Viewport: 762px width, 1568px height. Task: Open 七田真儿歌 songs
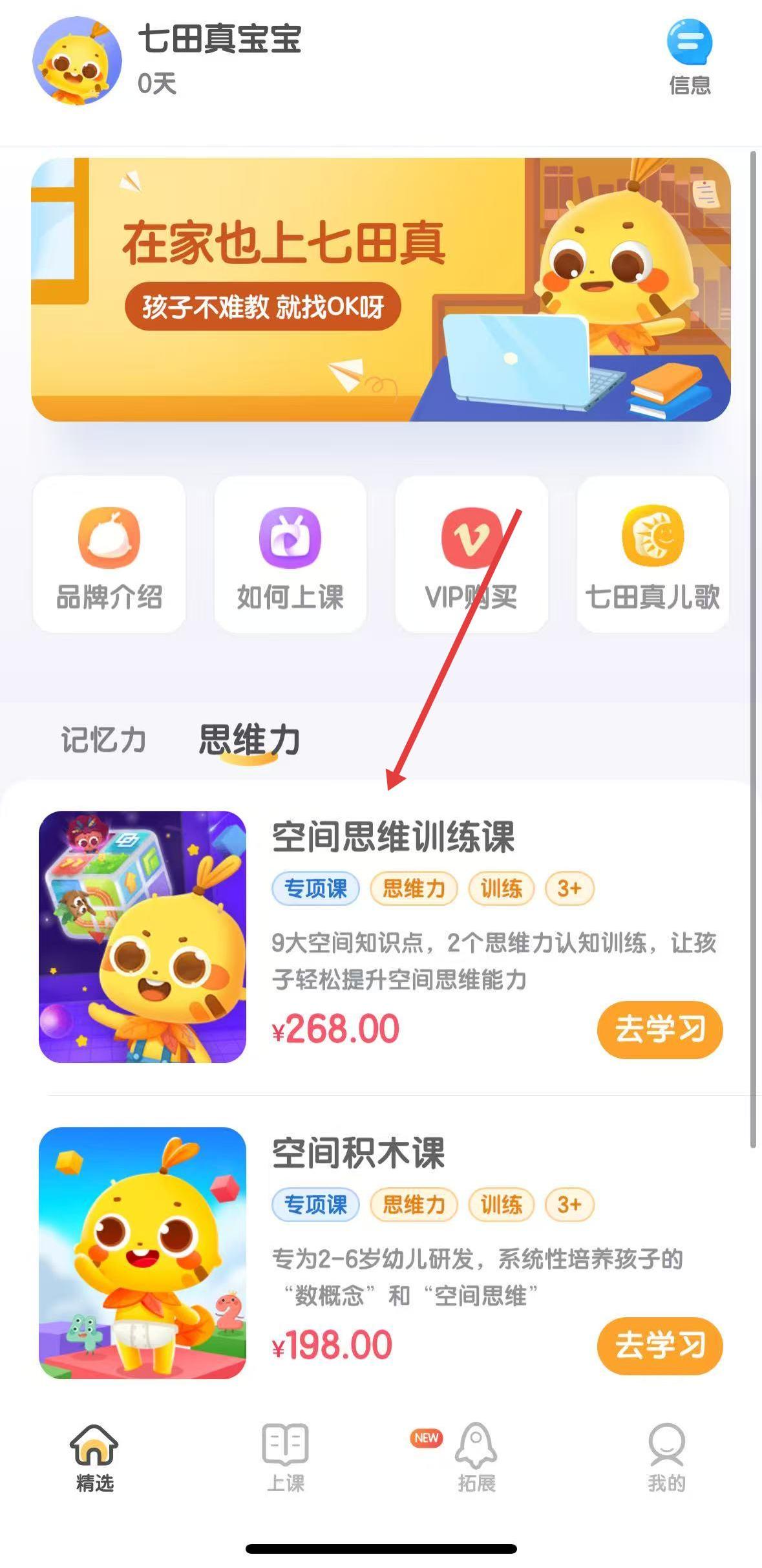(652, 555)
